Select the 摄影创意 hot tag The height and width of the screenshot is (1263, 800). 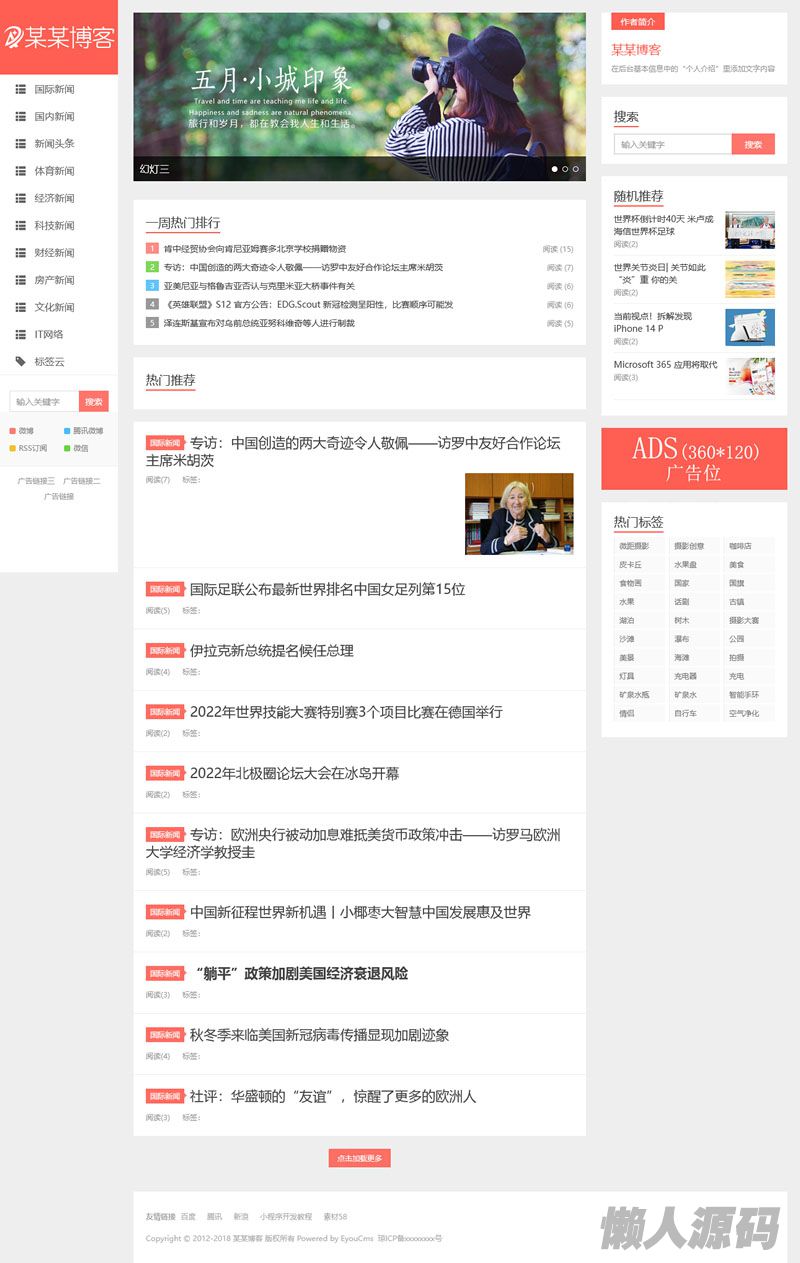coord(688,546)
